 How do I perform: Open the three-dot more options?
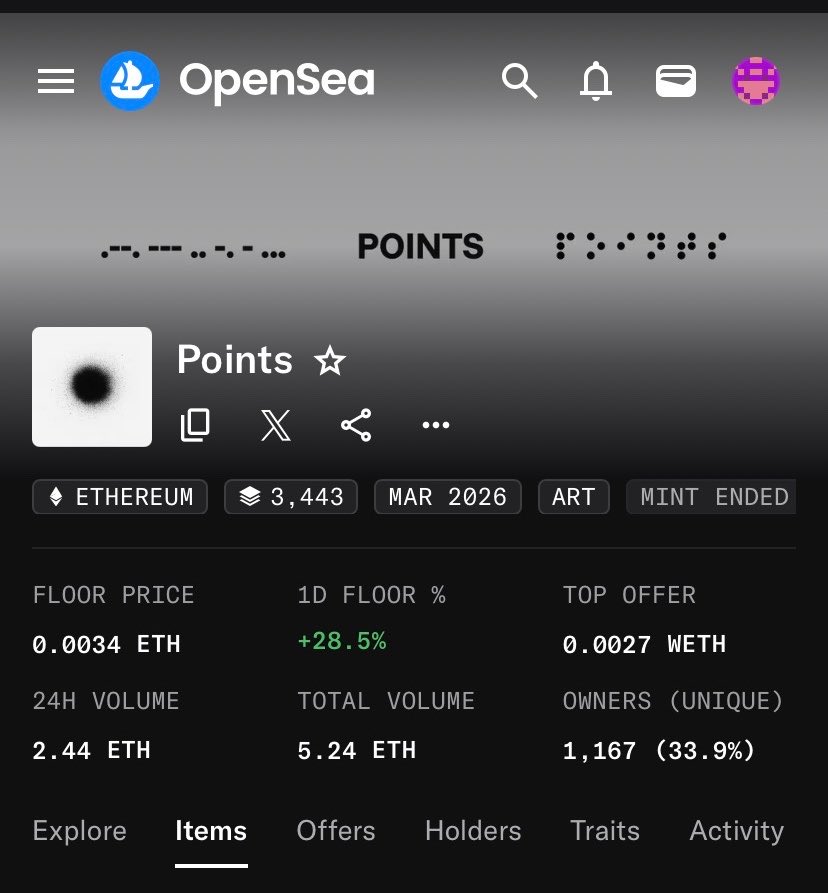tap(436, 425)
